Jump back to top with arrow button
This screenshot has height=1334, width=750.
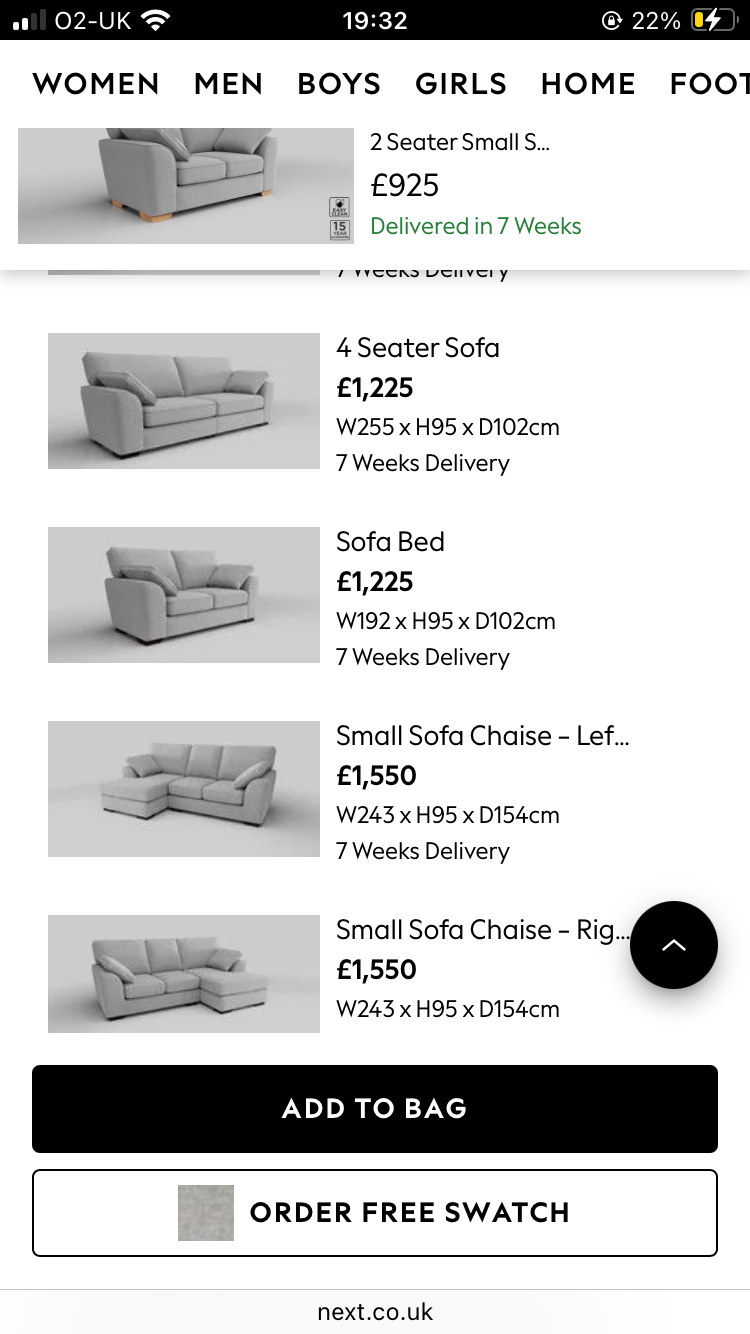[x=673, y=945]
